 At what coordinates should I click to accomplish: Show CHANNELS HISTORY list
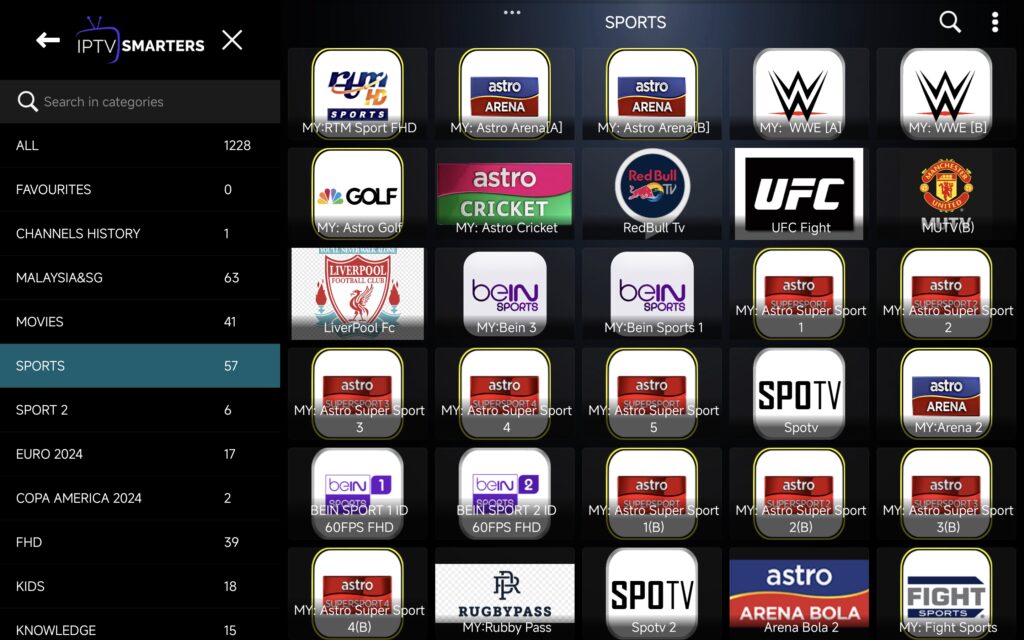point(140,234)
